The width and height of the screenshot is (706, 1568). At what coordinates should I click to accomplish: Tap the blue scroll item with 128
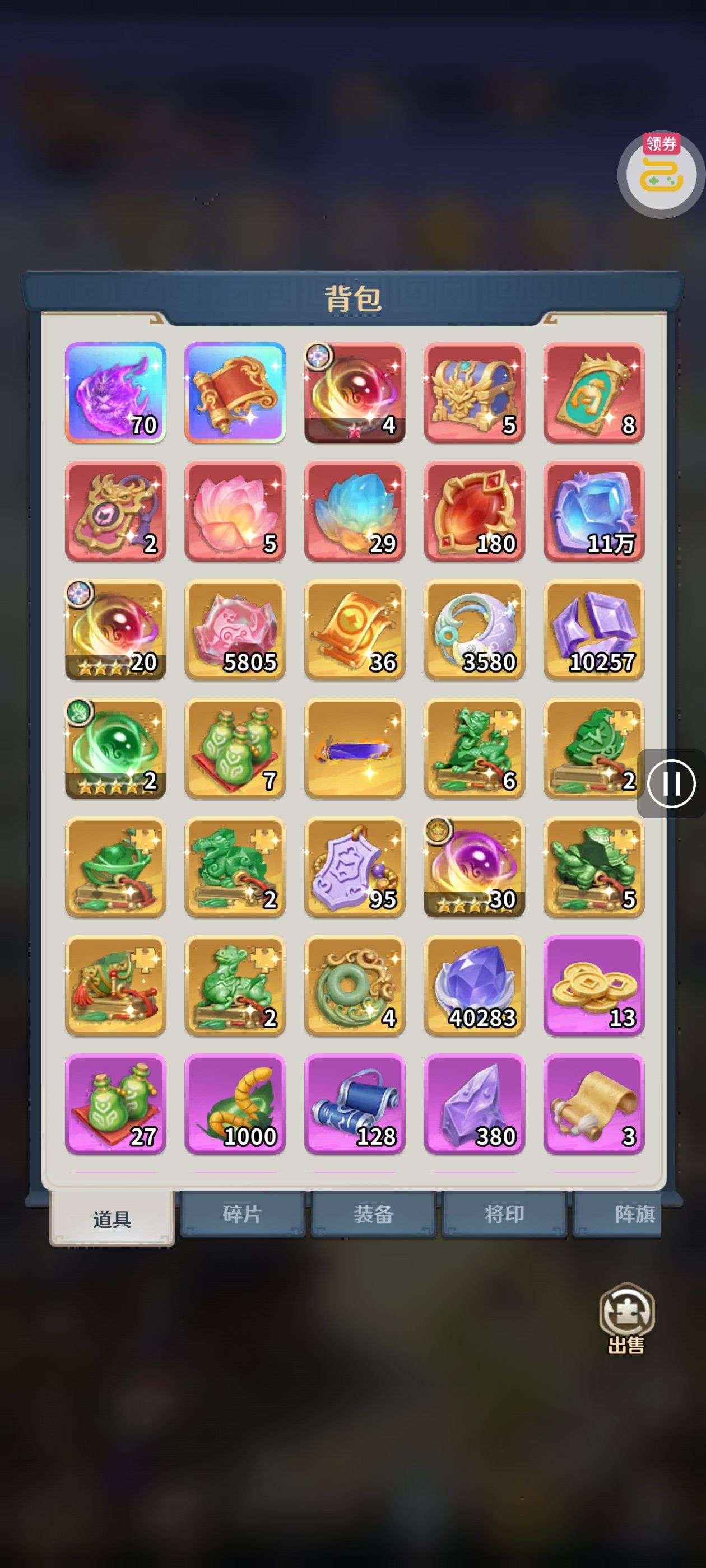pyautogui.click(x=355, y=1104)
